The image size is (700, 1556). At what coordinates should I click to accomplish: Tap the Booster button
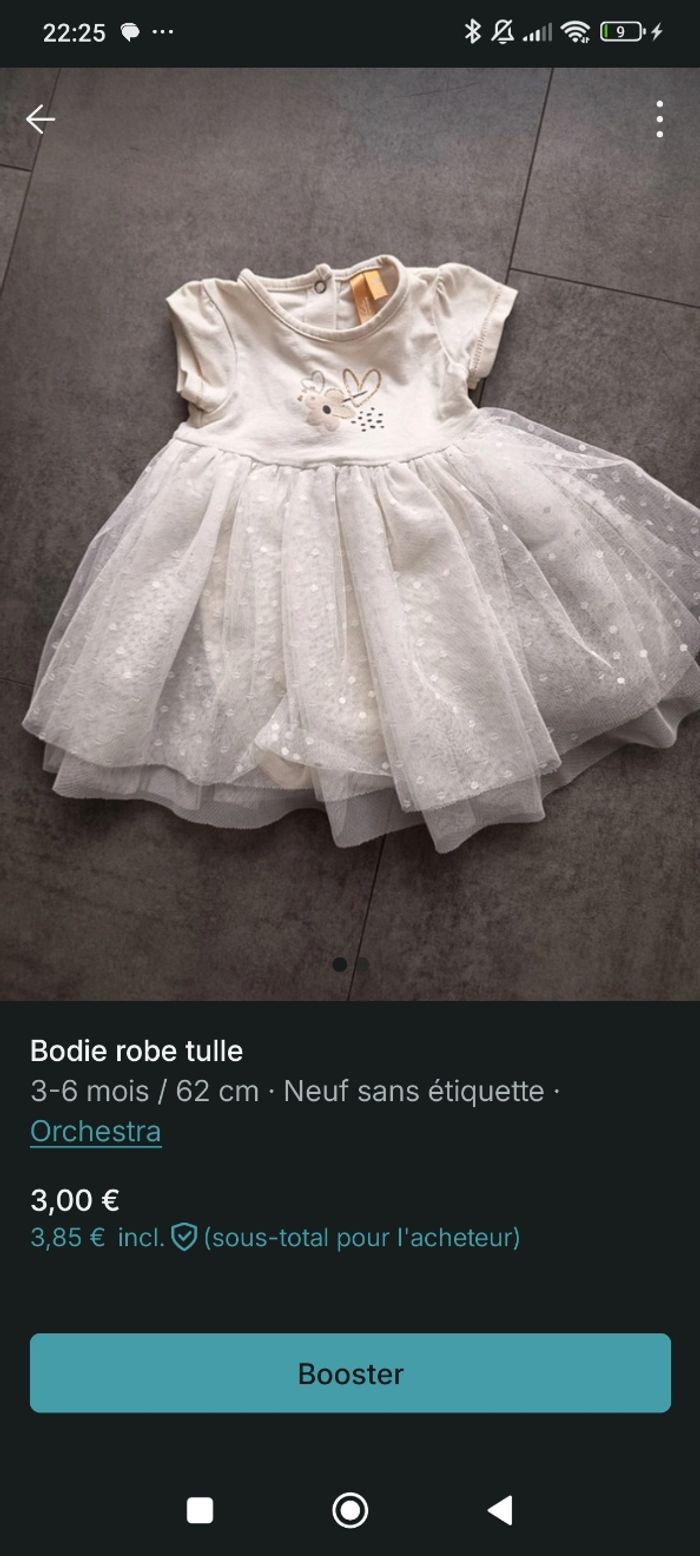350,1373
